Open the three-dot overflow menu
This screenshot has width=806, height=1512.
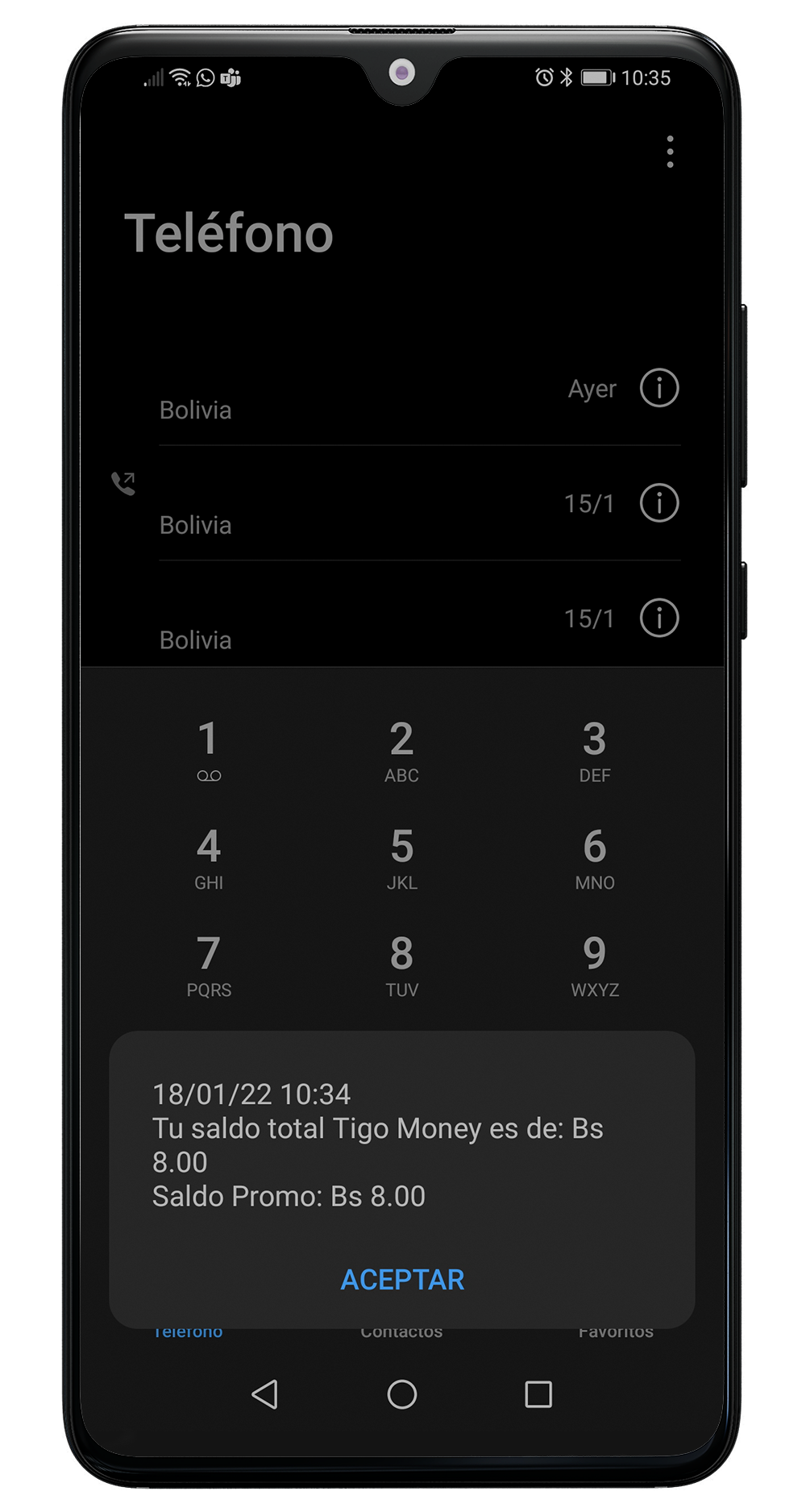(670, 152)
